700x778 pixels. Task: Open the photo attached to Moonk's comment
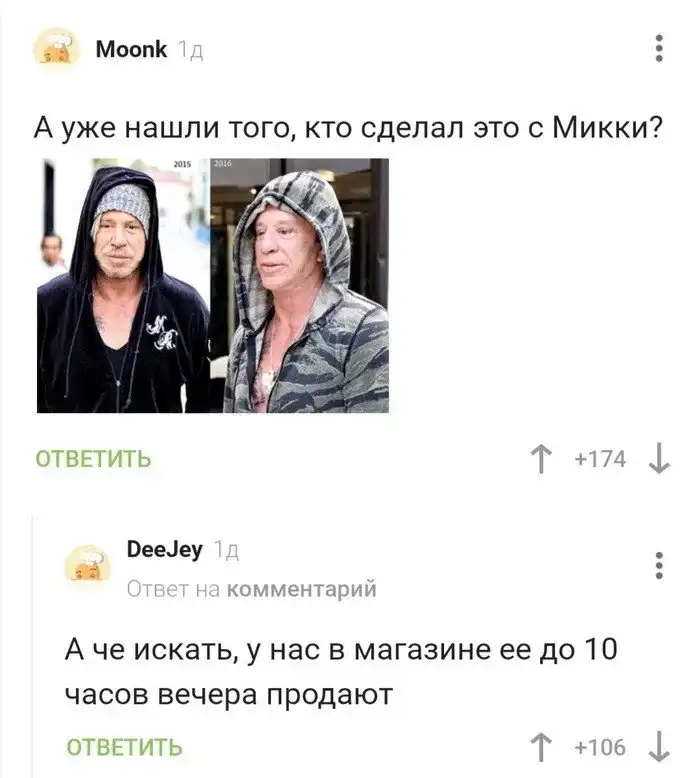[213, 285]
